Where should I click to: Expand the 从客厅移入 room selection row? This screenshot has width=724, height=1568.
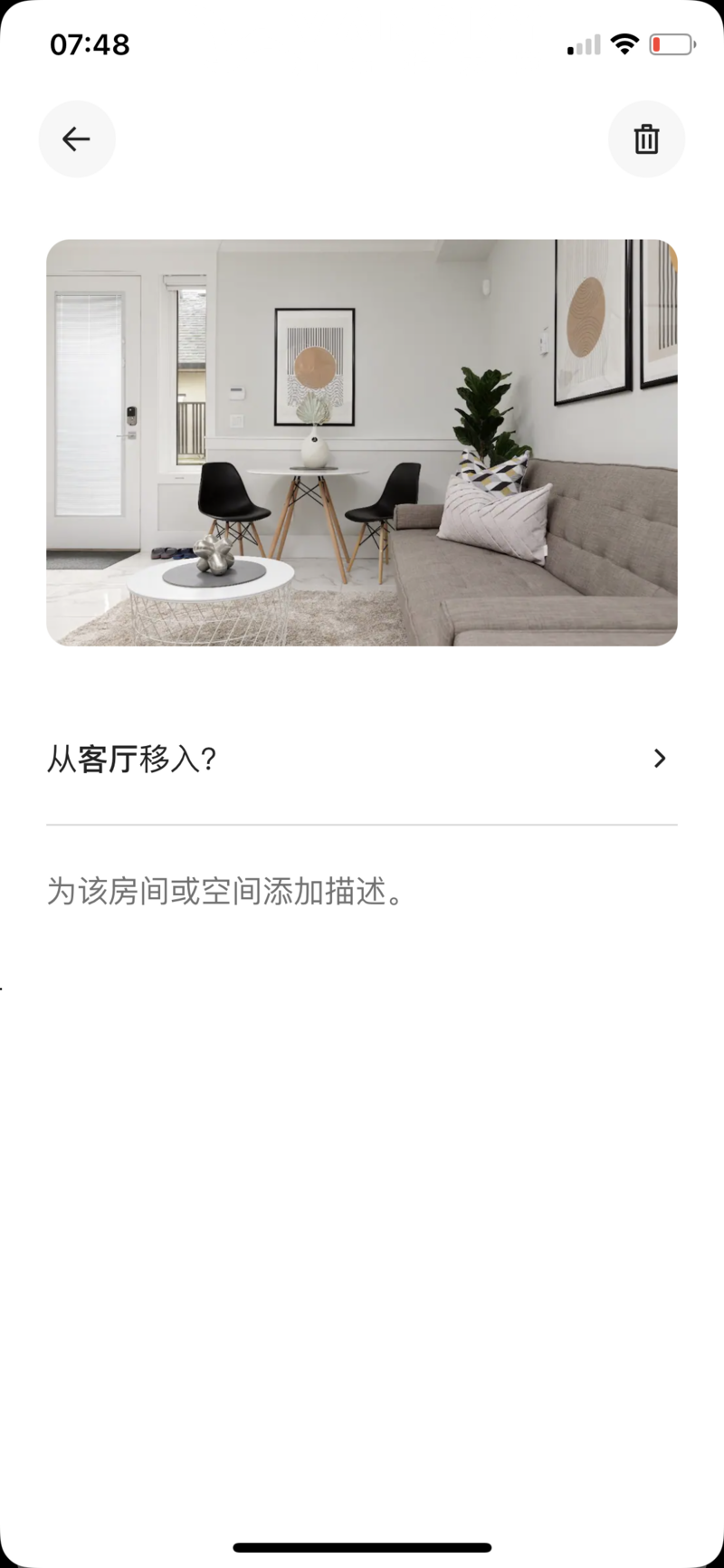(362, 759)
